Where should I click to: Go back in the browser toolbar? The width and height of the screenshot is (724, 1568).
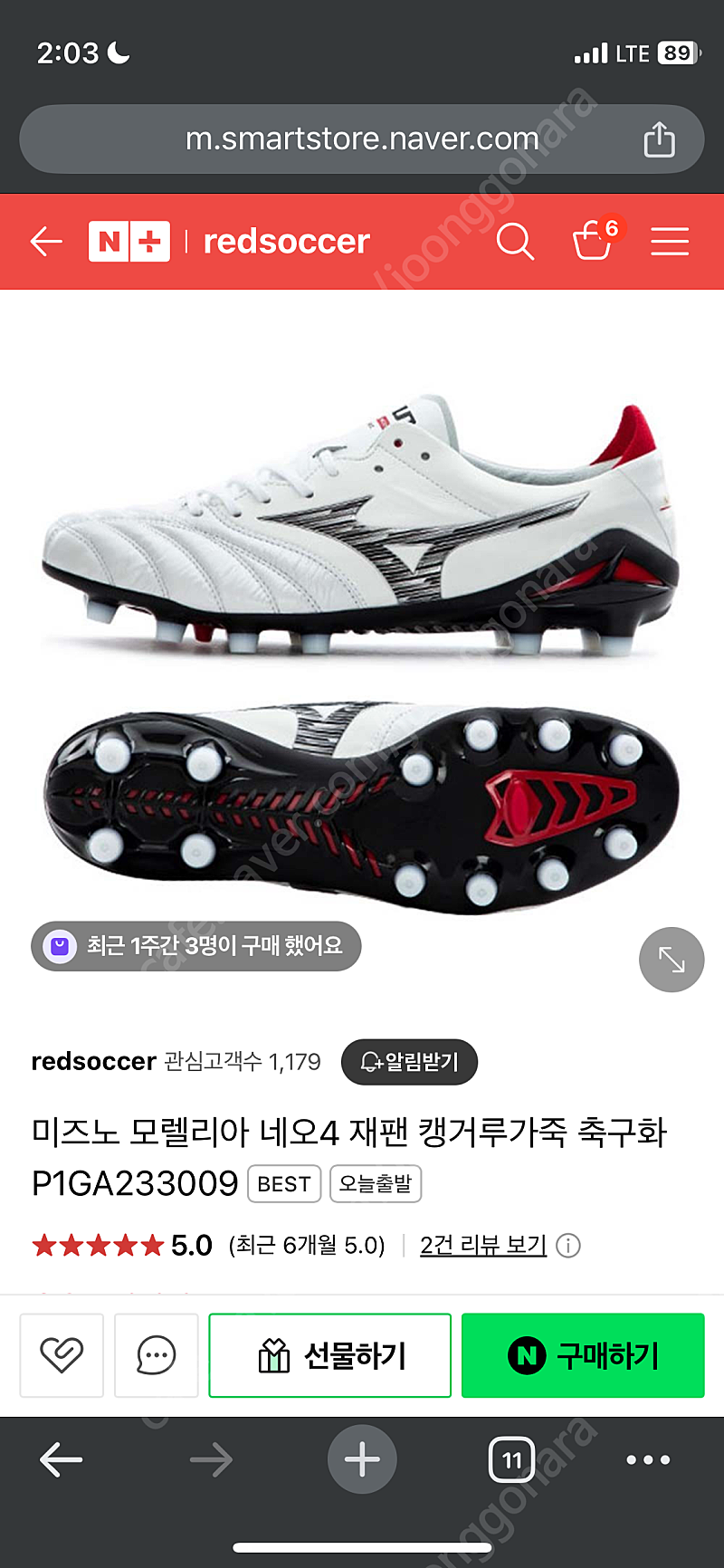pyautogui.click(x=62, y=1459)
